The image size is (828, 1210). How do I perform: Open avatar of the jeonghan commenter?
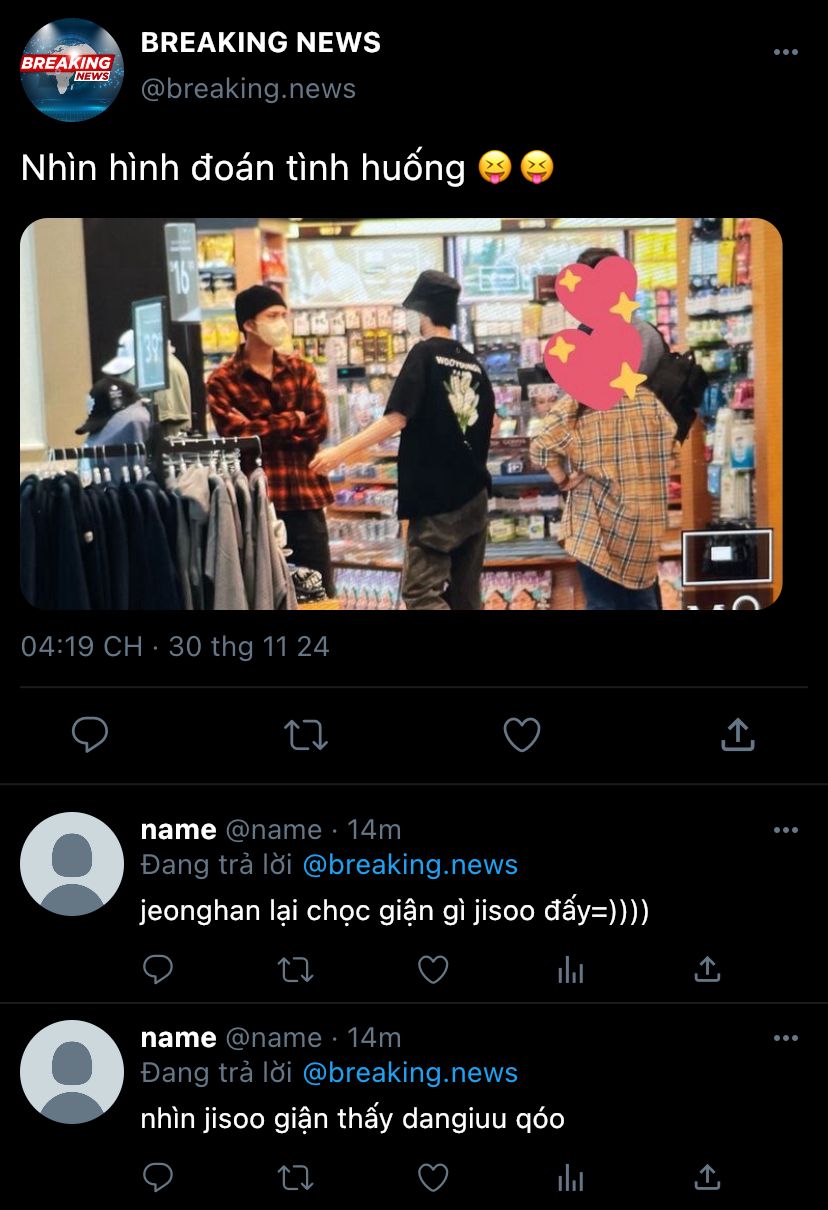[x=71, y=864]
